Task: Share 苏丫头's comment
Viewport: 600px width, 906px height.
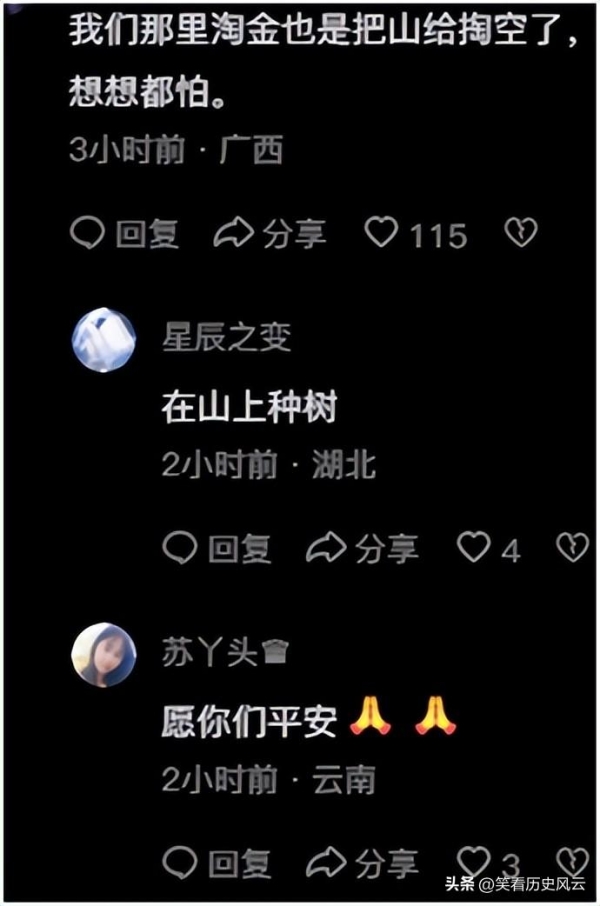Action: (x=362, y=860)
